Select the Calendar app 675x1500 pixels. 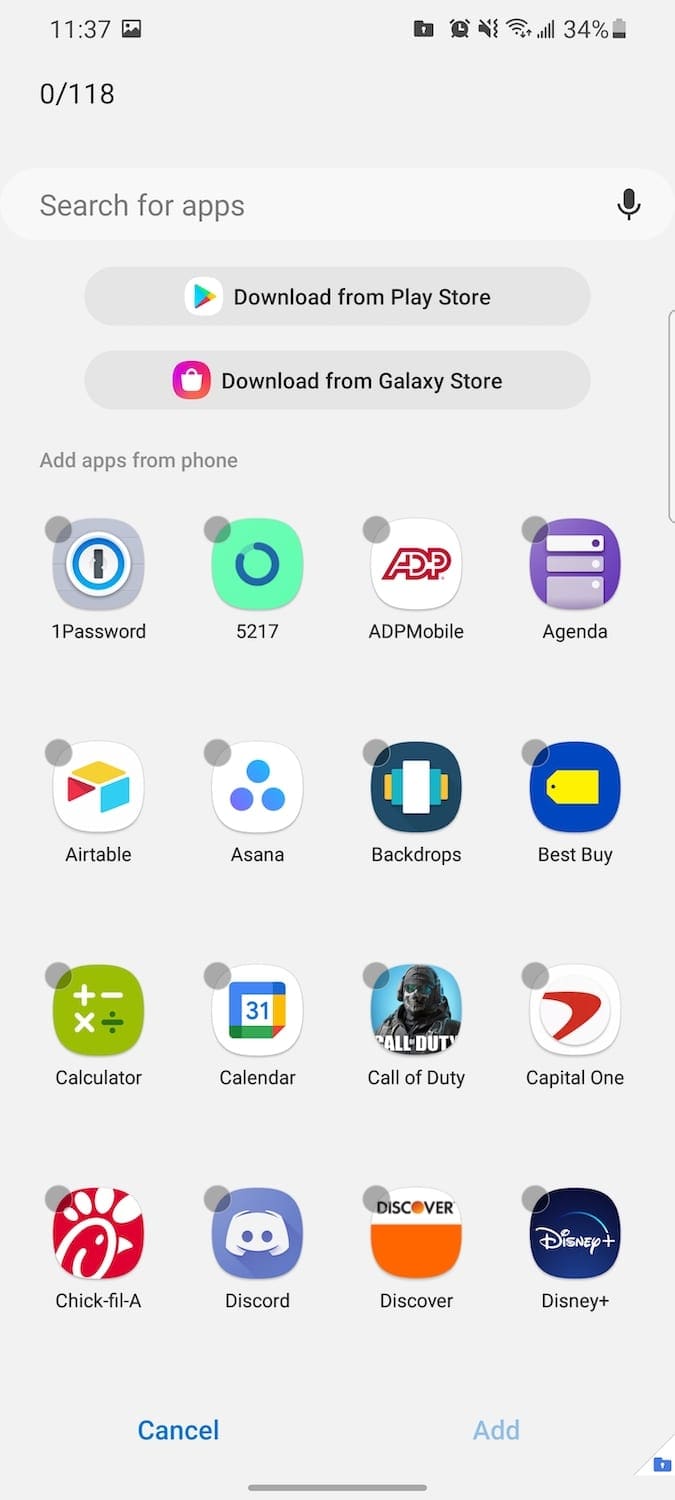pos(257,1011)
